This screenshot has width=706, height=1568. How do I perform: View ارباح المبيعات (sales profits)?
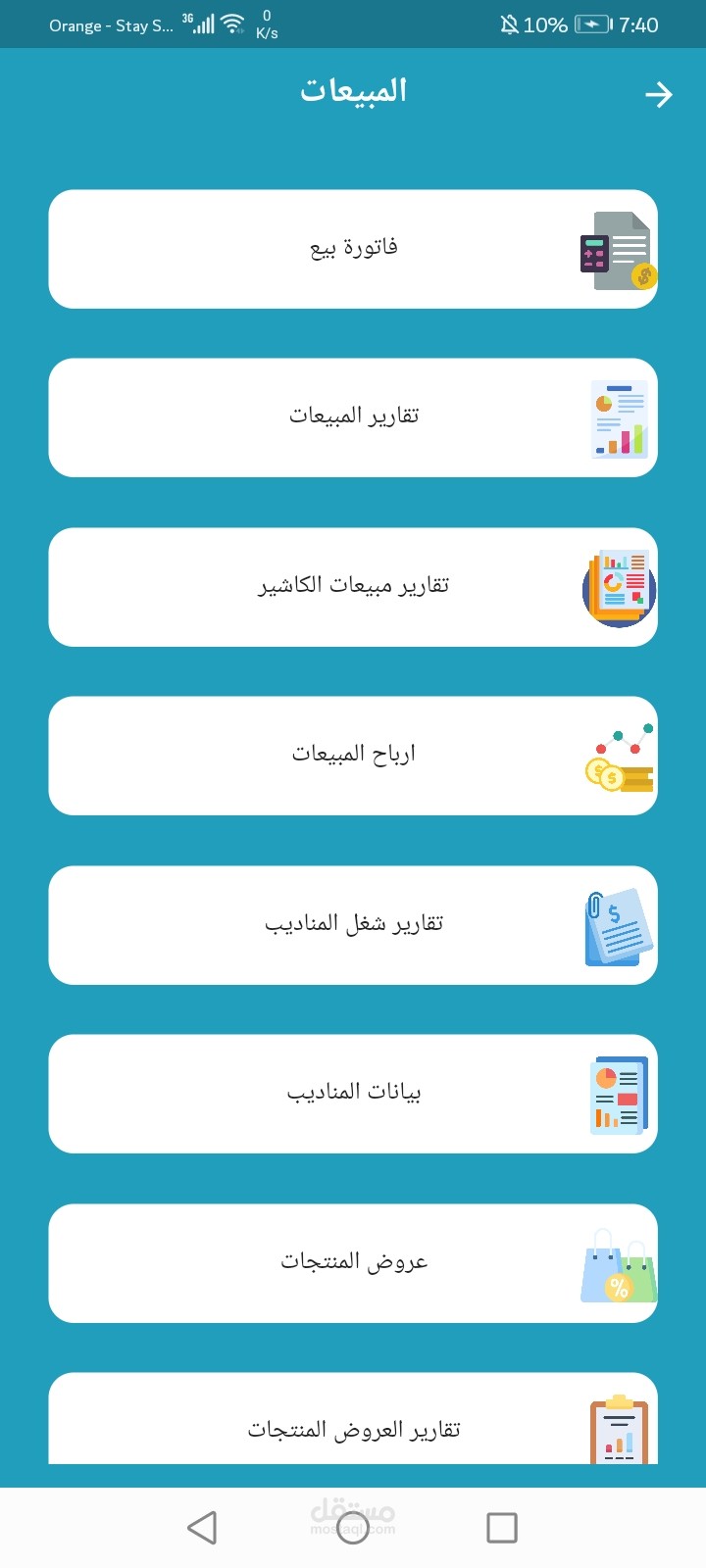click(353, 756)
